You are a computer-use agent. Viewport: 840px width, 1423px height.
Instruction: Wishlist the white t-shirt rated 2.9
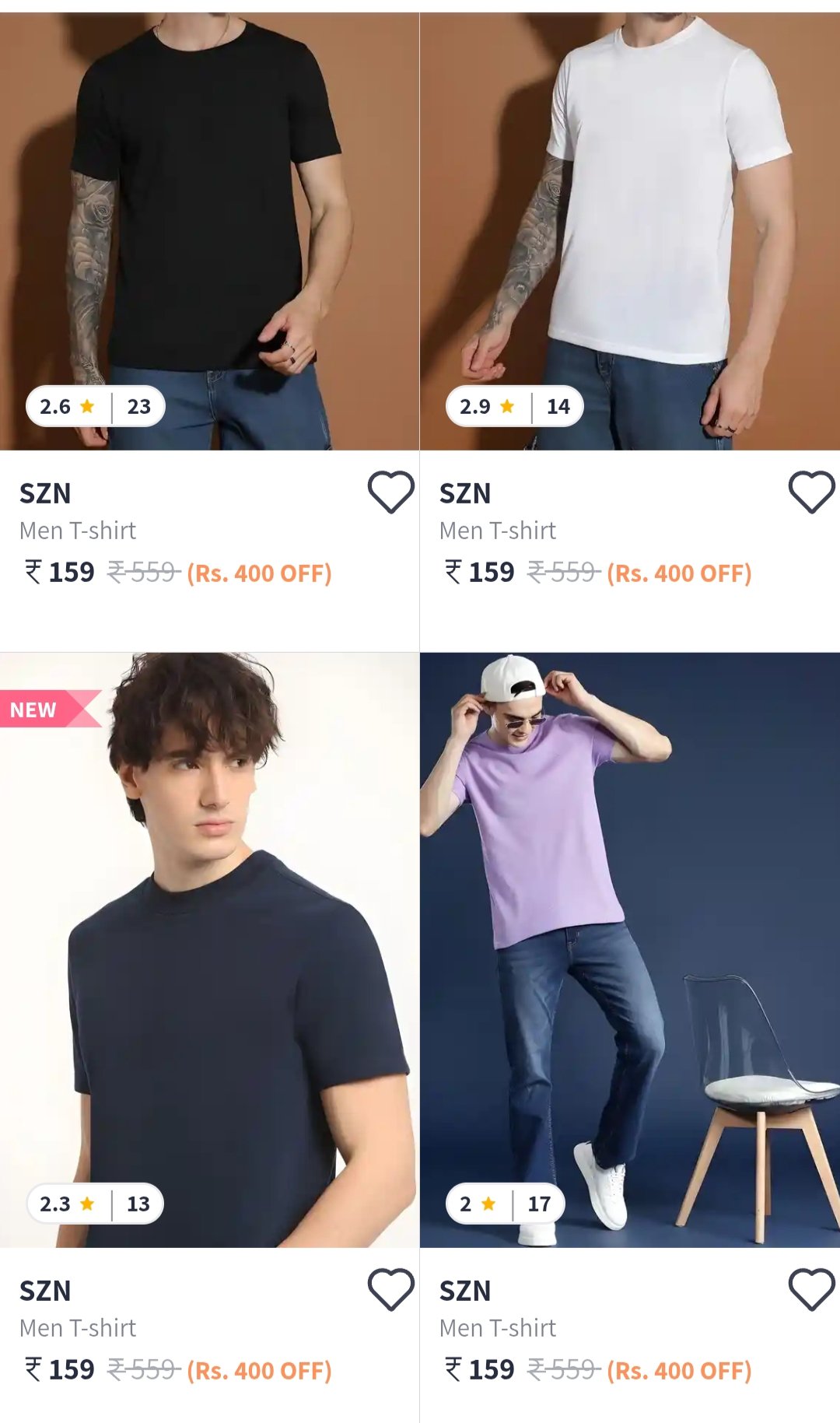(x=811, y=492)
